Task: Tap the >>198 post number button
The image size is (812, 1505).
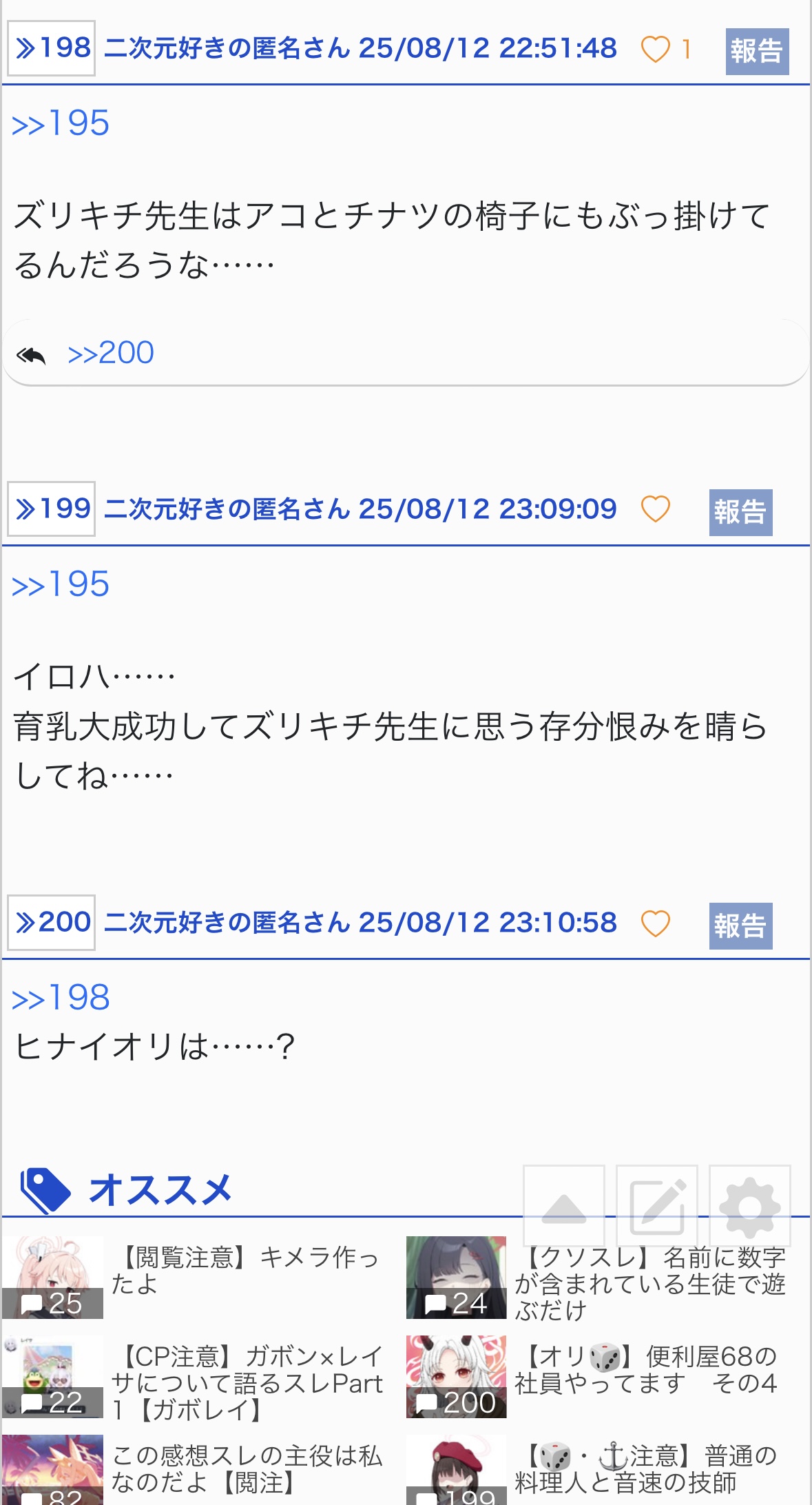Action: click(52, 48)
